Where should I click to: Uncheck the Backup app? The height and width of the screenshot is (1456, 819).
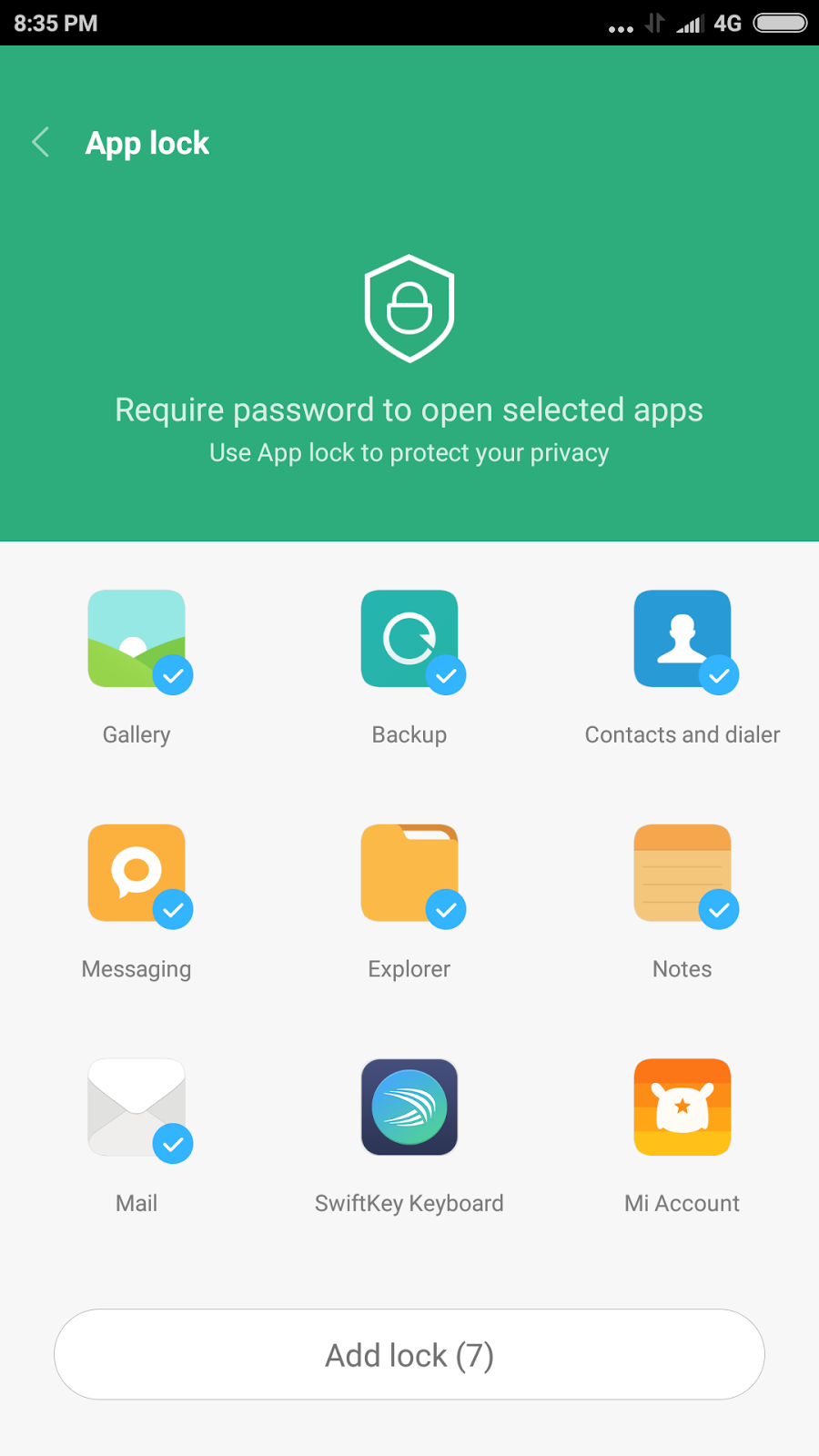click(409, 640)
